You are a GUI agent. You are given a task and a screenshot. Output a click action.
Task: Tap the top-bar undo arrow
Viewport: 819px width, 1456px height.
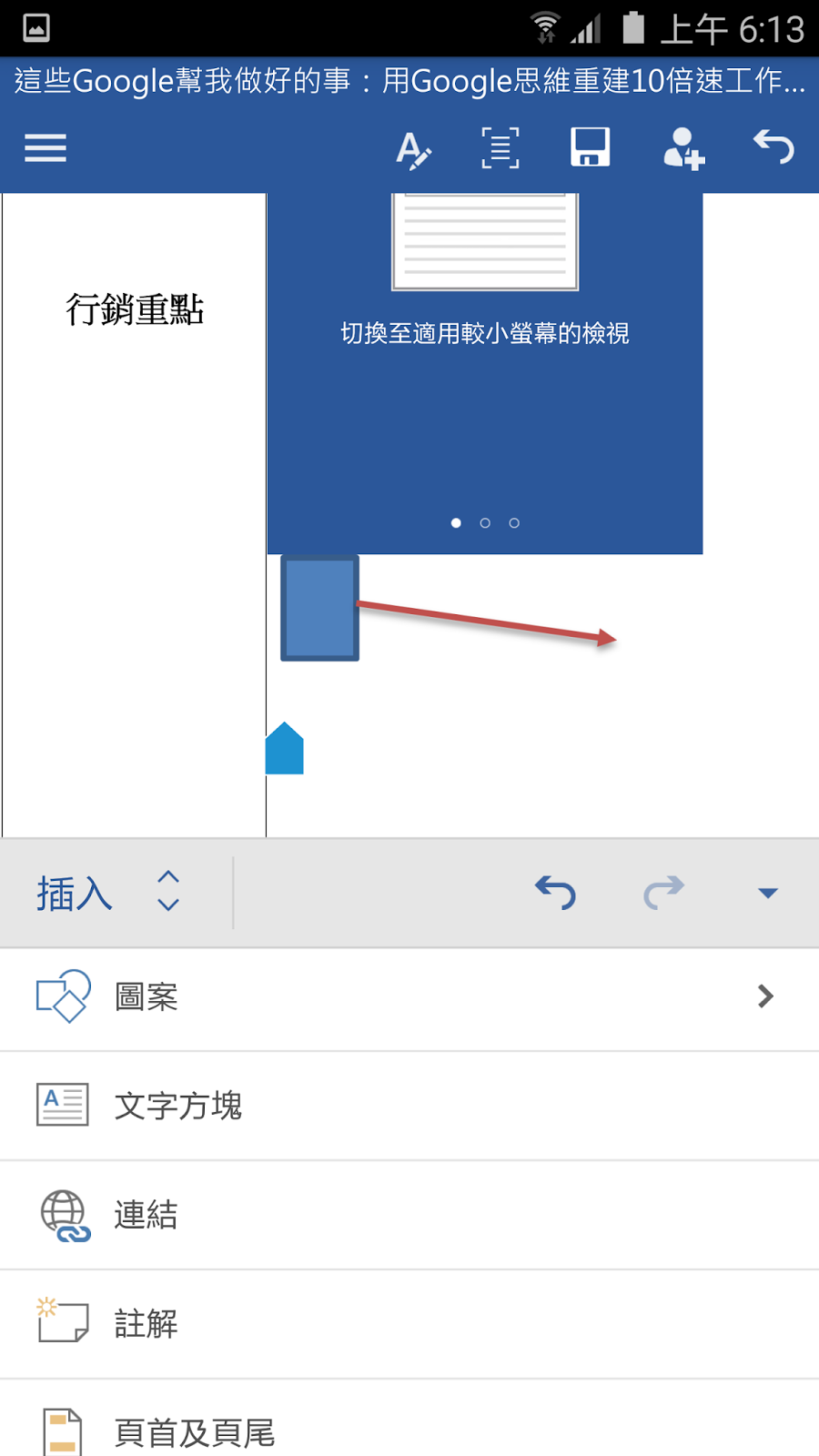pos(773,147)
